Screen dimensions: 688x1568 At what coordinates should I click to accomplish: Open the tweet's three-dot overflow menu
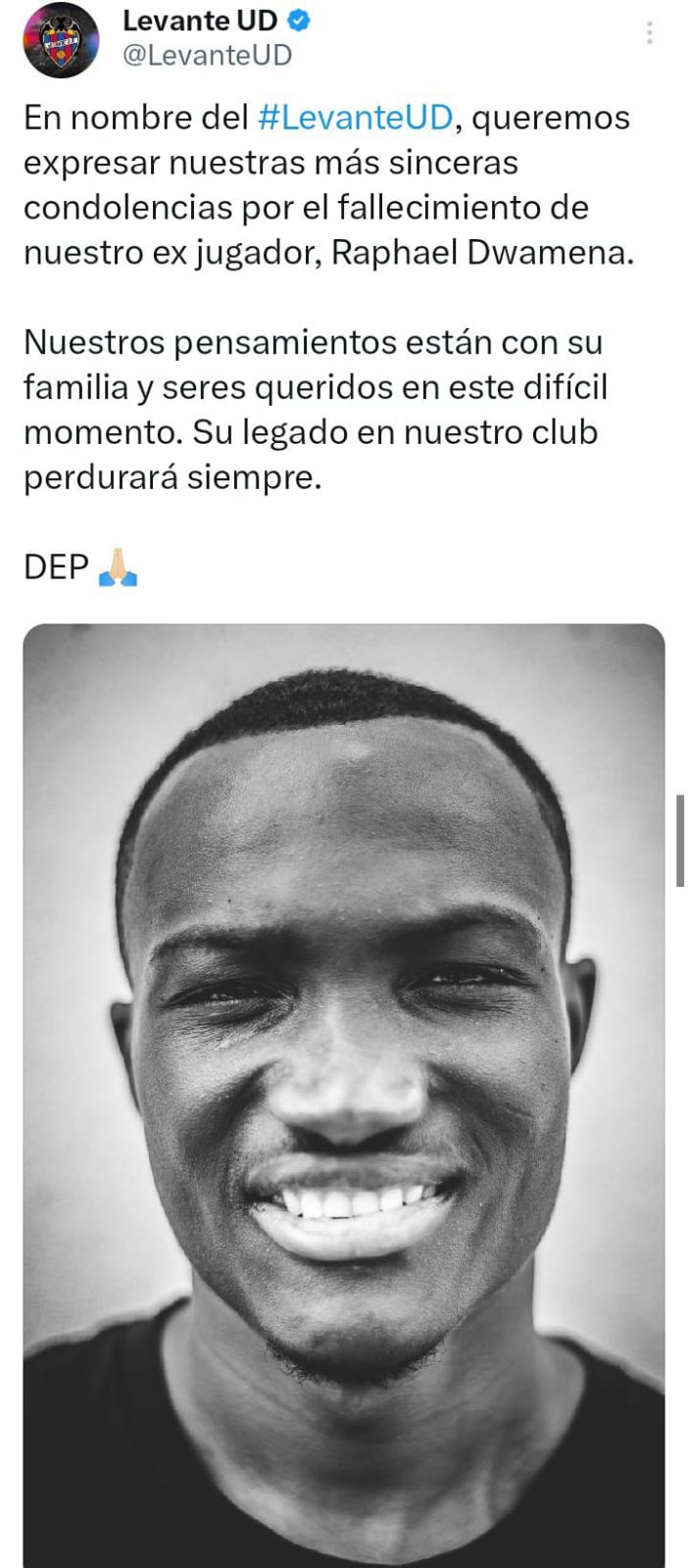pos(649,33)
